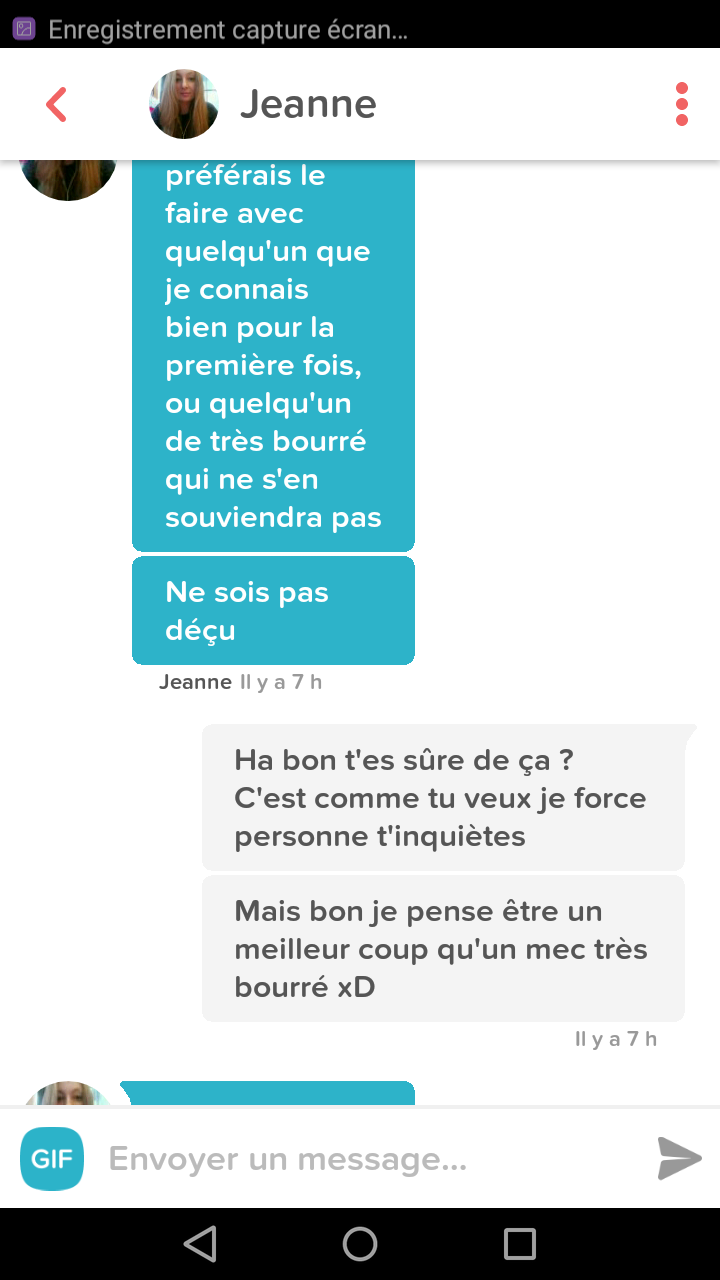Open the three-dot overflow menu
The height and width of the screenshot is (1280, 720).
click(x=682, y=104)
